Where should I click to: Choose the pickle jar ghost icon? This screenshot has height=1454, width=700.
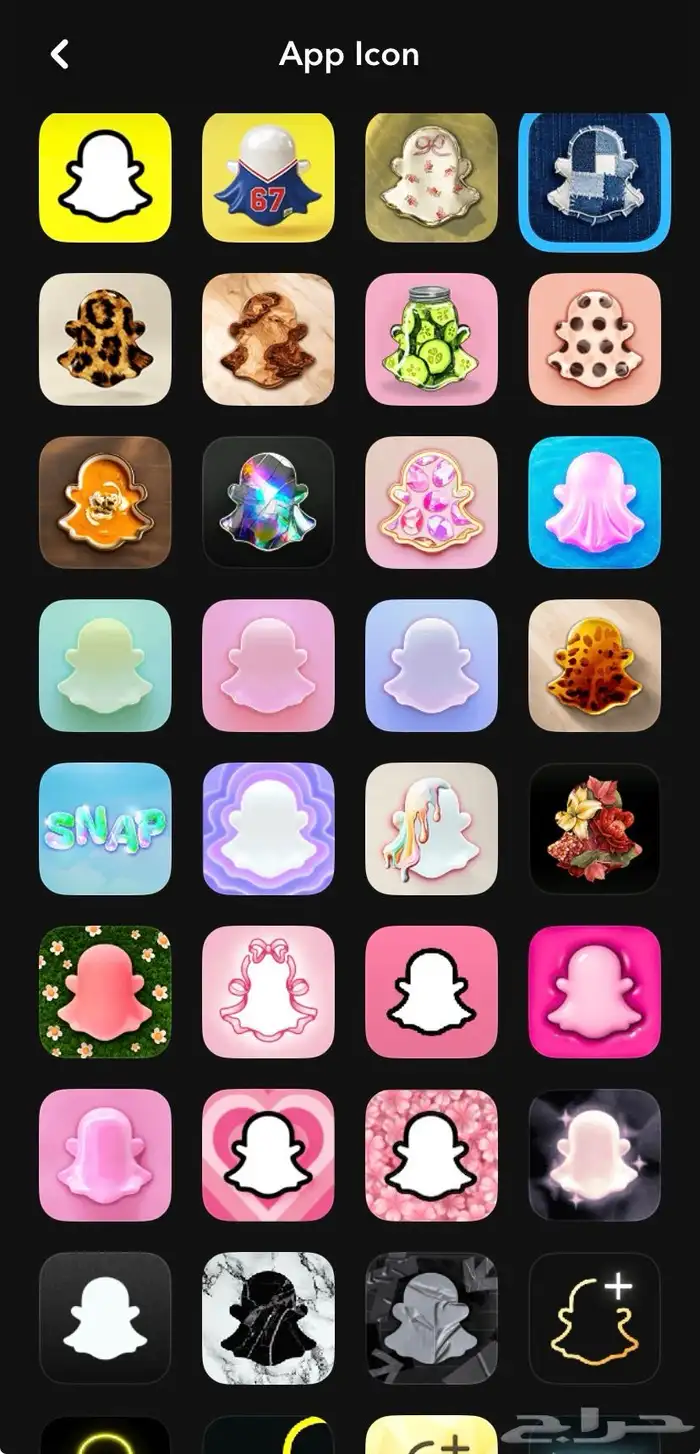coord(431,339)
